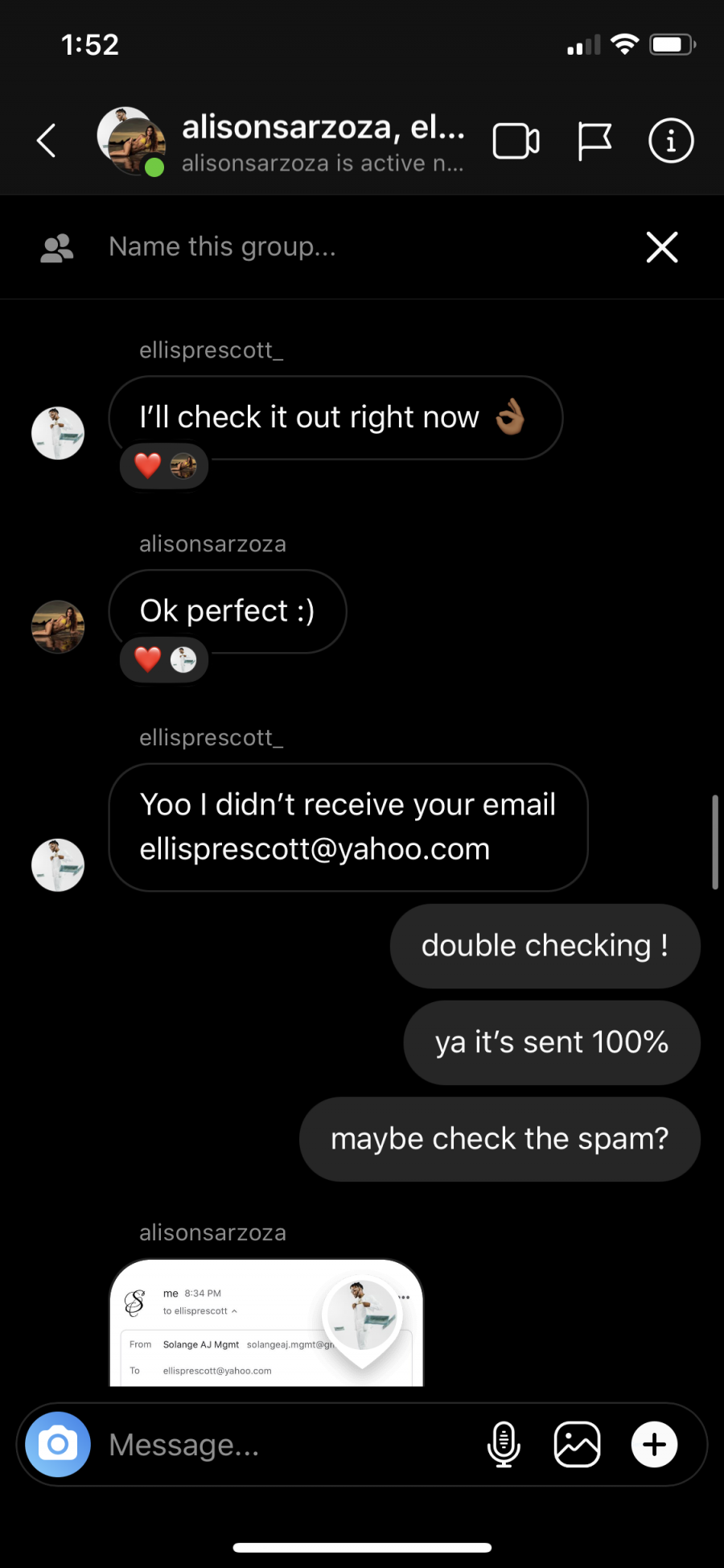Open ellisprescott_ avatar beside the email message
The image size is (724, 1568).
58,864
